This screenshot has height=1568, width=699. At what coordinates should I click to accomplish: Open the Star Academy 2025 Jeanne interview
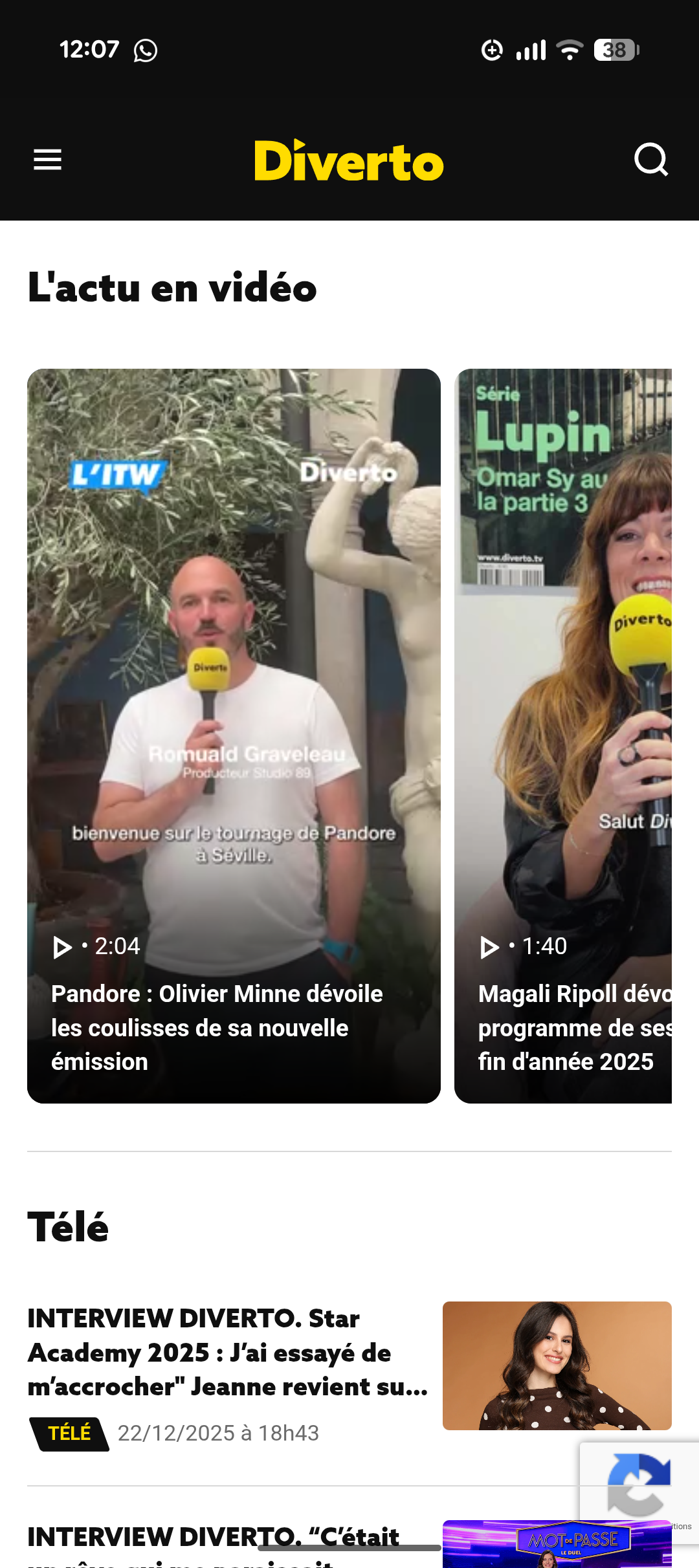coord(227,1353)
